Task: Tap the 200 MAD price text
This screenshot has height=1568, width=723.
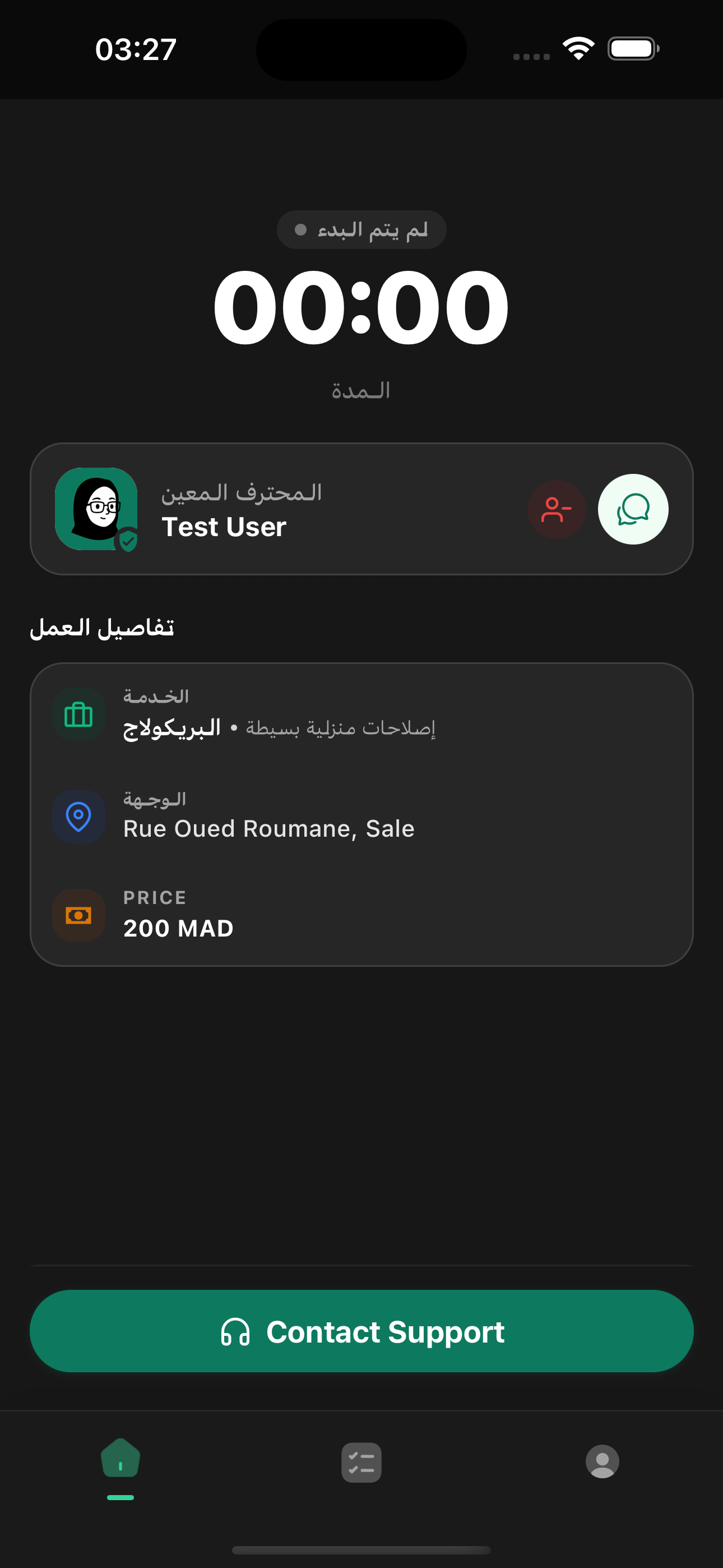Action: tap(178, 928)
